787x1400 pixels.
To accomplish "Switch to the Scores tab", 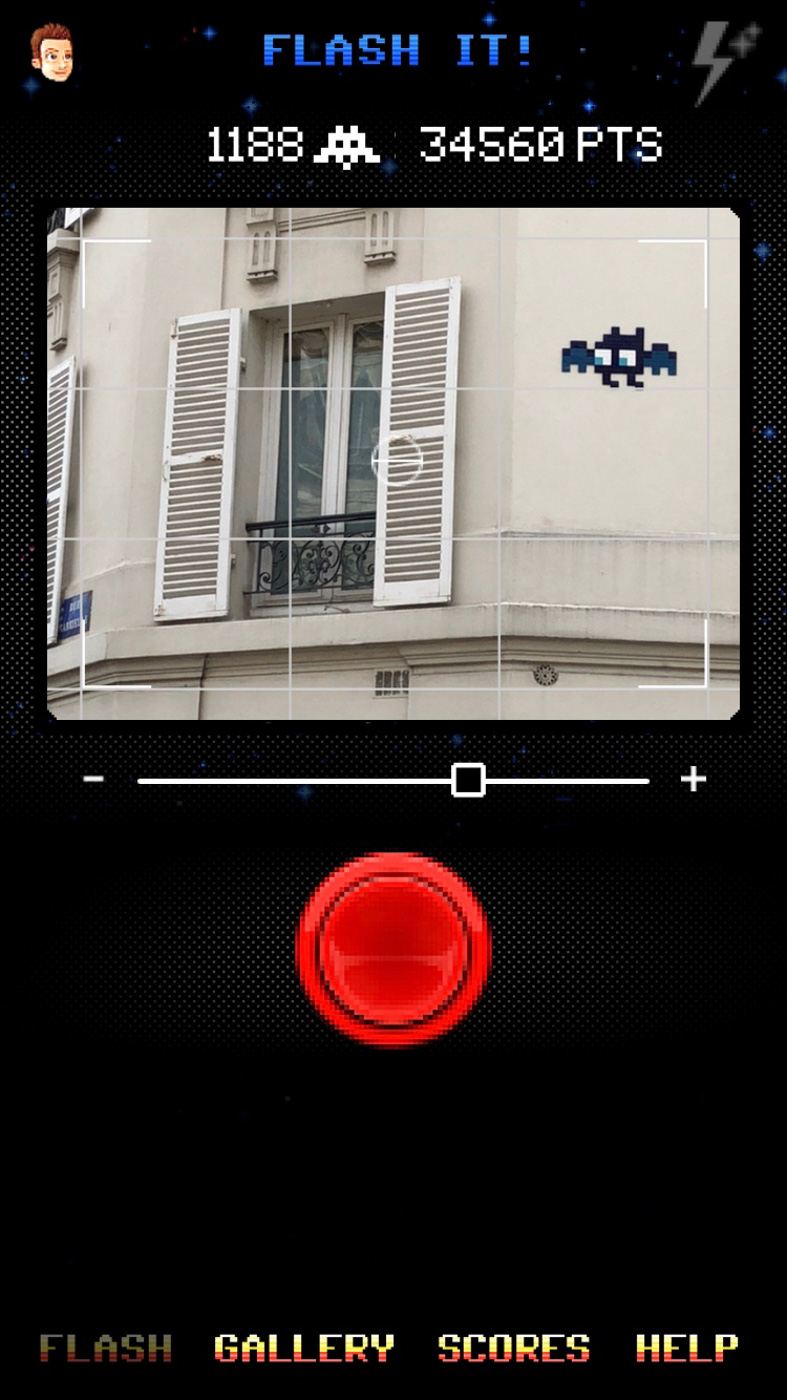I will 514,1348.
